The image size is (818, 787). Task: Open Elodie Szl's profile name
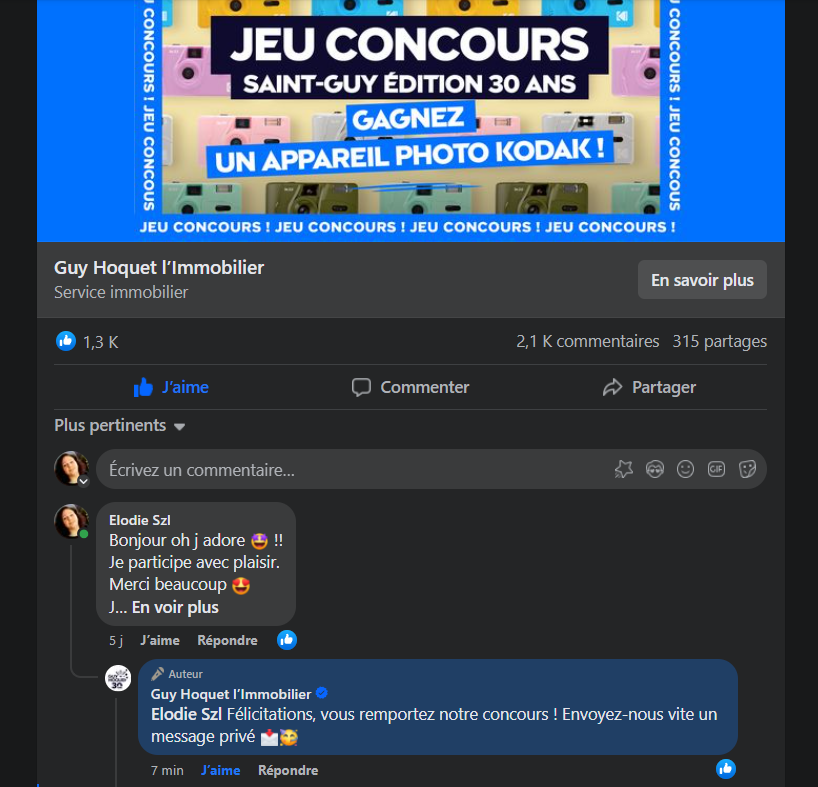[x=140, y=520]
